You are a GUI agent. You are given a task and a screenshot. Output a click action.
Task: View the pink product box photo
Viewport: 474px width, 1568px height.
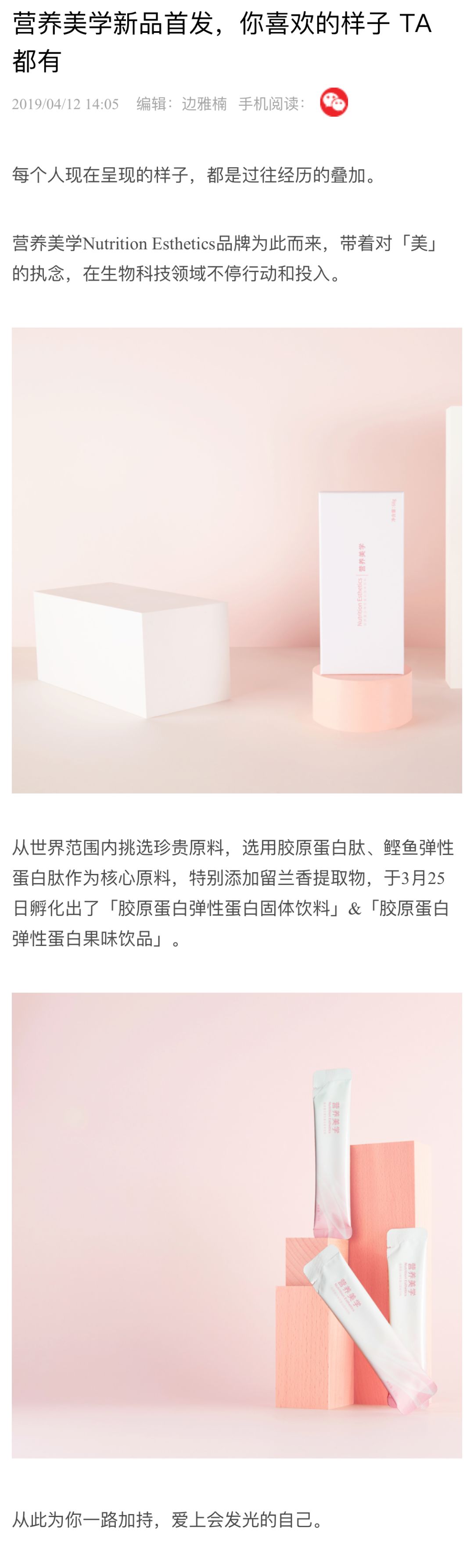coord(237,560)
